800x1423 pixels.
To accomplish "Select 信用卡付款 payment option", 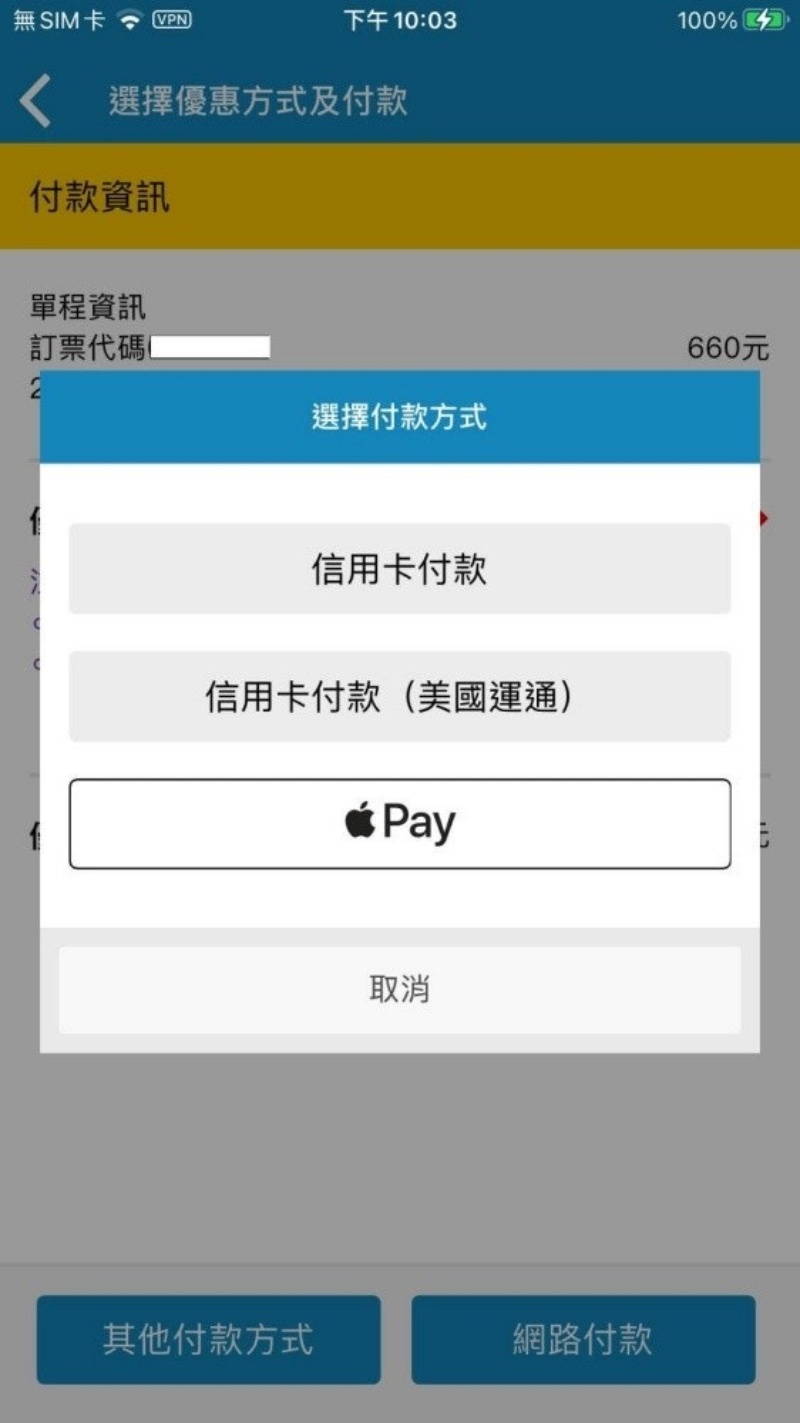I will click(399, 568).
